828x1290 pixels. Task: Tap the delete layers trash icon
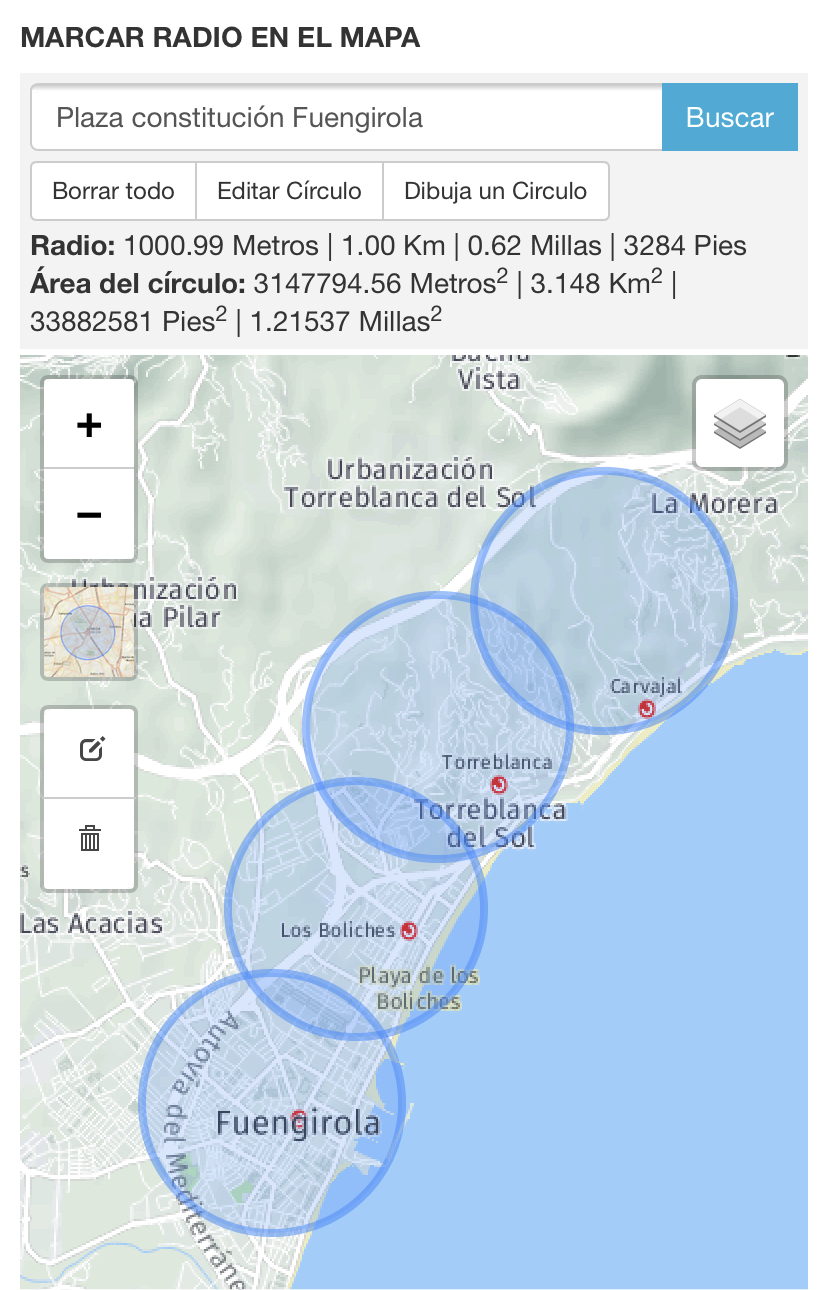[90, 839]
